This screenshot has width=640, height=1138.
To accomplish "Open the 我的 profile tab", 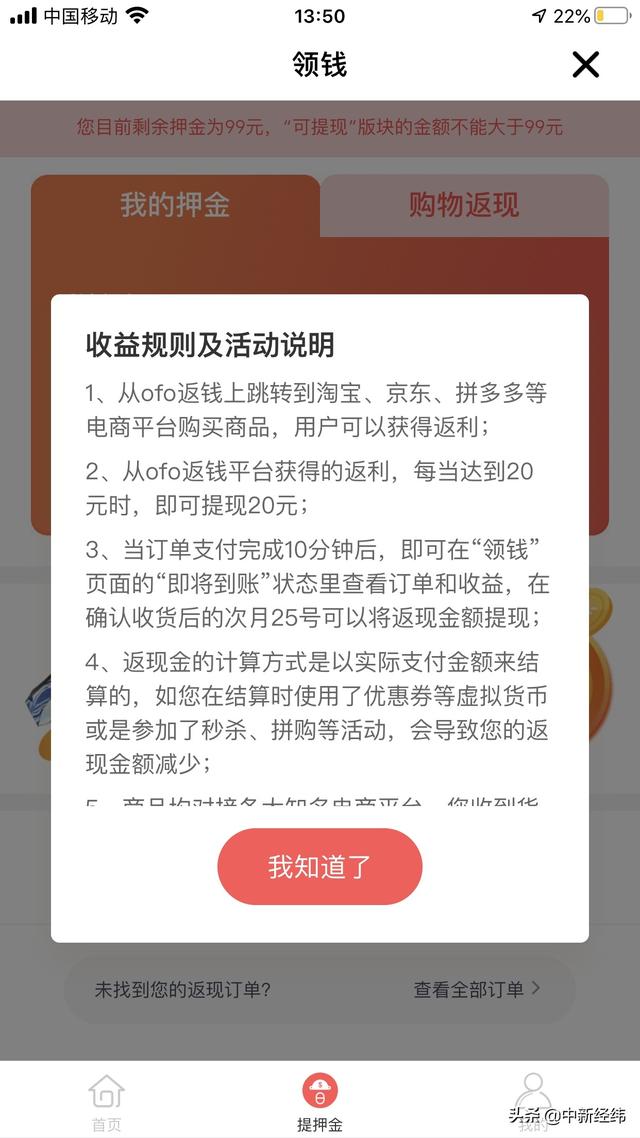I will point(533,1104).
